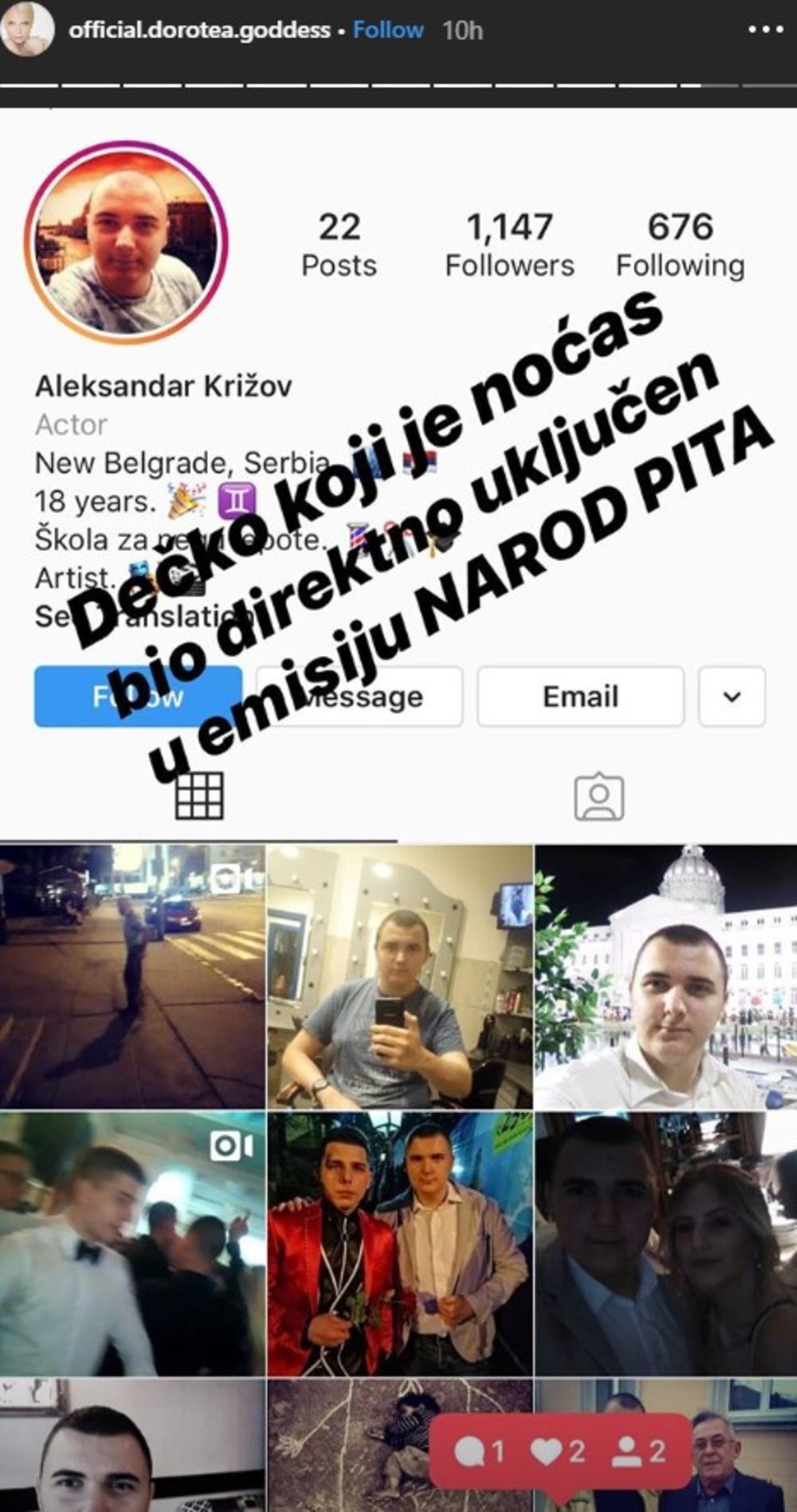Screen dimensions: 797x1512
Task: Tap the story author's profile picture
Action: pyautogui.click(x=29, y=30)
